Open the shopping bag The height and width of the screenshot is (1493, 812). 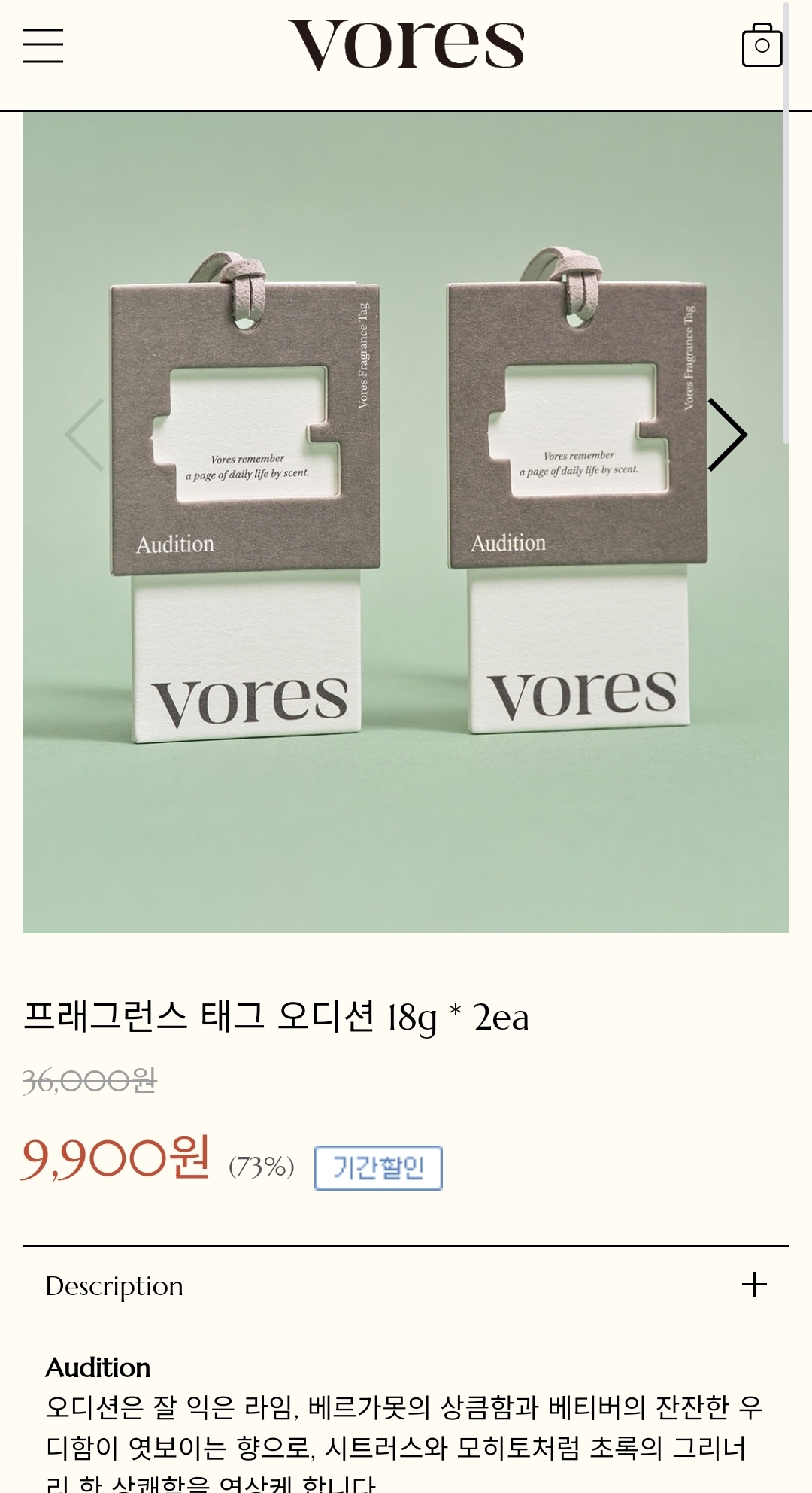(762, 45)
